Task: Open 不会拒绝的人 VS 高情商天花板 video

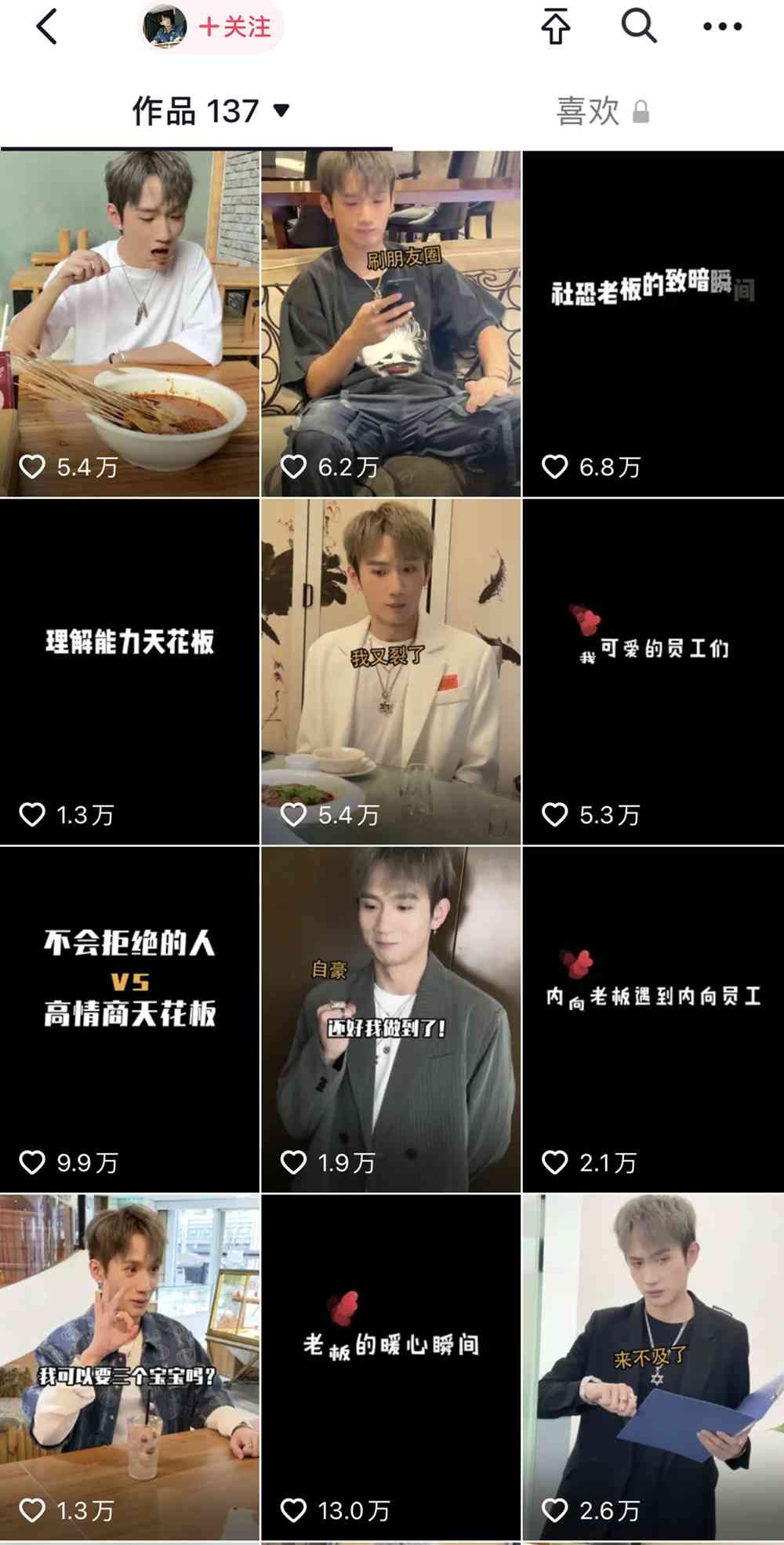Action: (129, 1020)
